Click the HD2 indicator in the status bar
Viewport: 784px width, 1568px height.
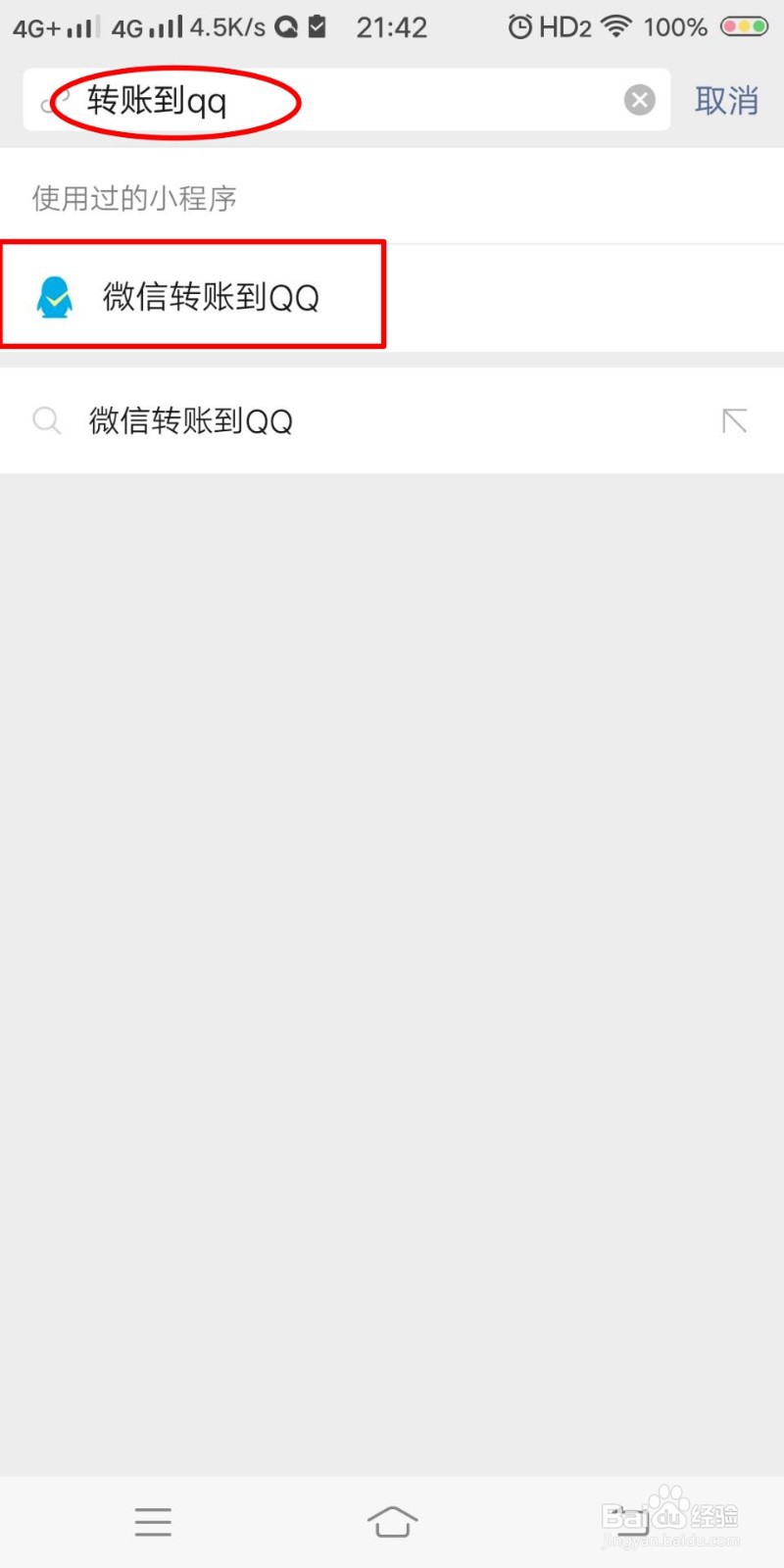565,26
